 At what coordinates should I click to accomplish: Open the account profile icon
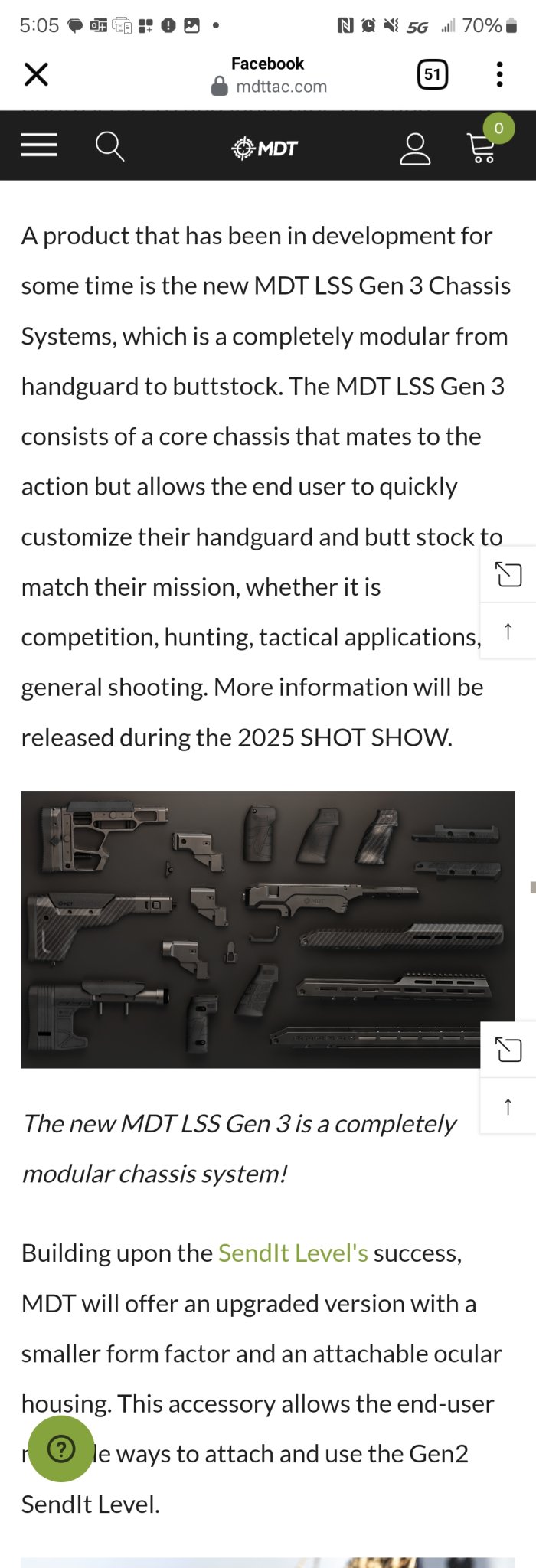415,149
